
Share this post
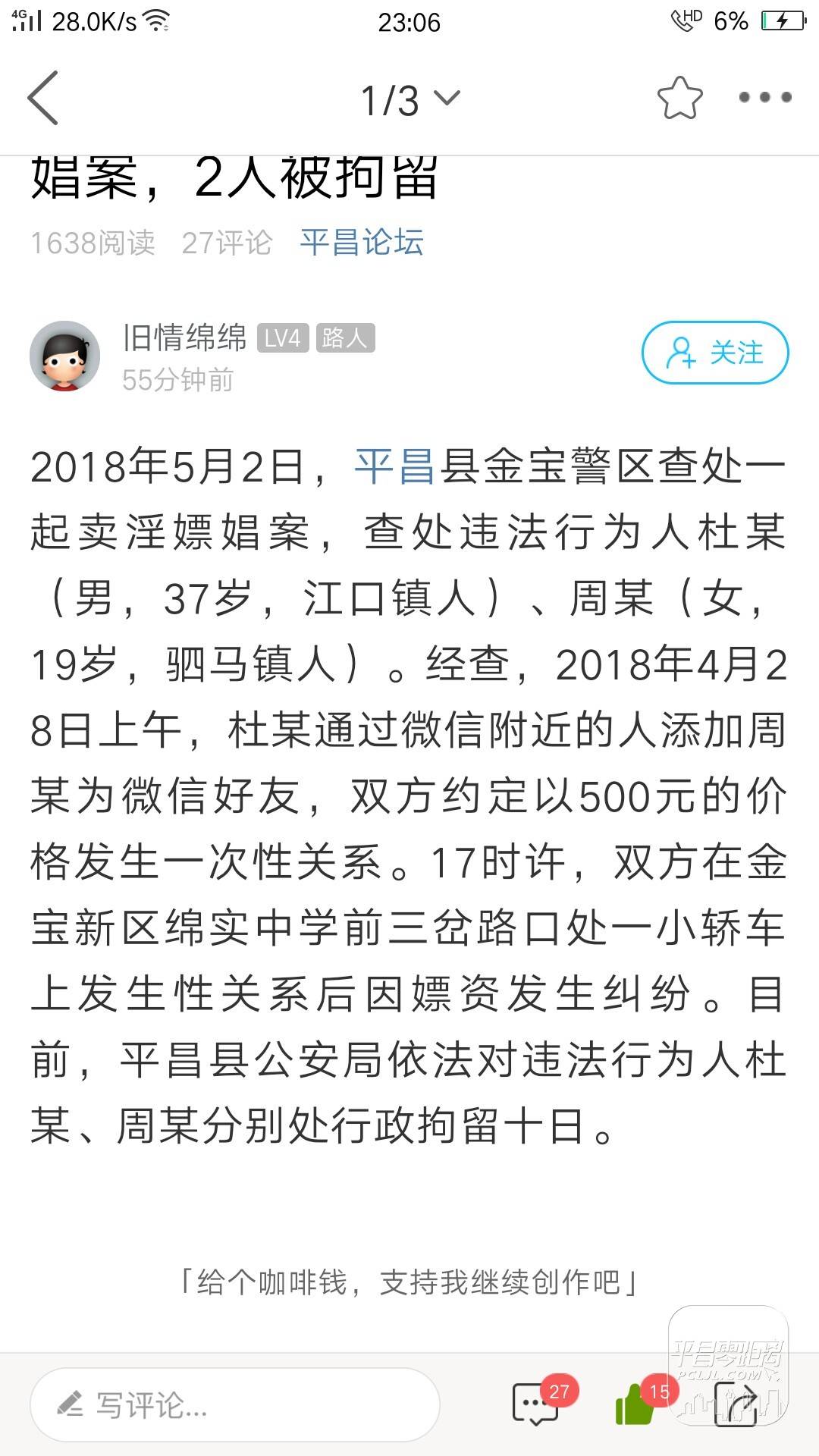coord(736,1404)
